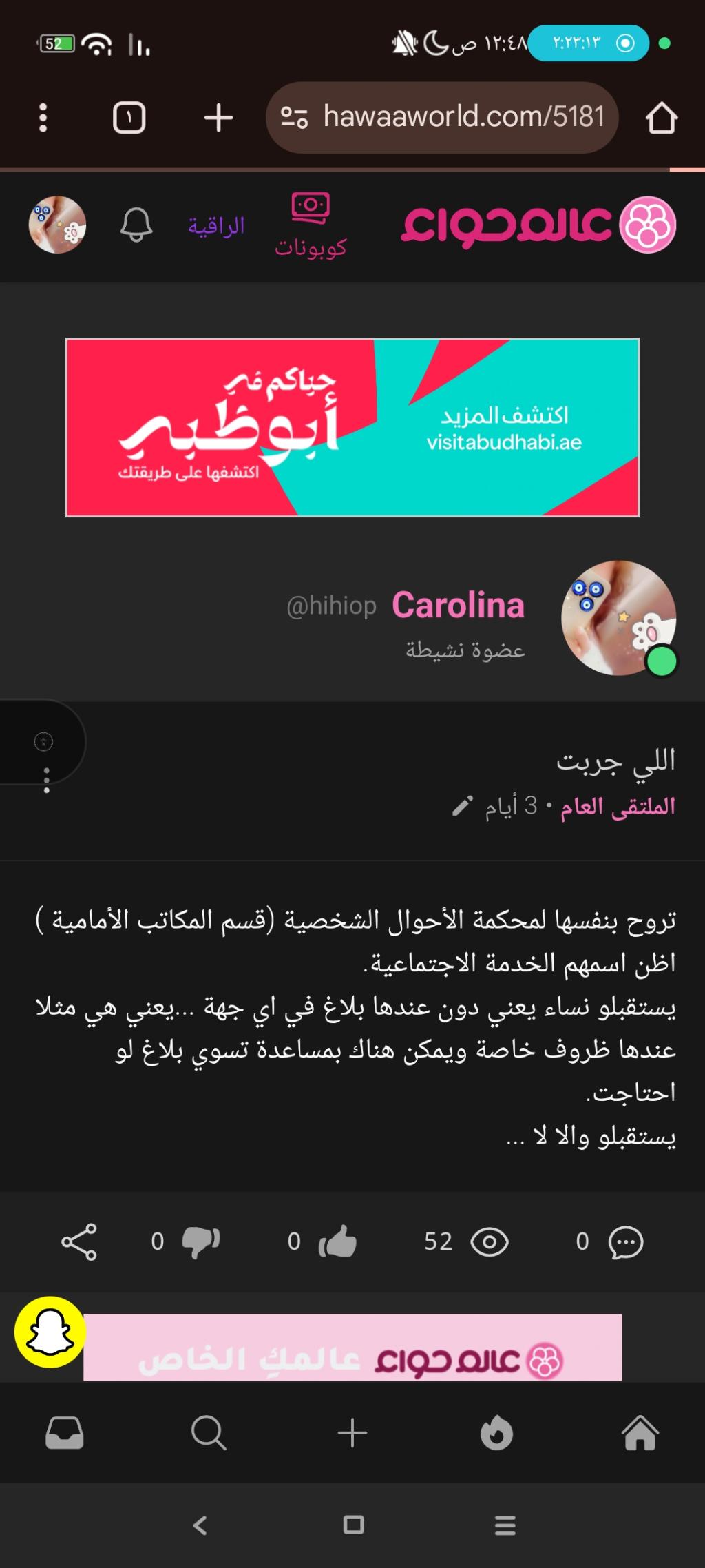Dislike this post

point(200,1241)
